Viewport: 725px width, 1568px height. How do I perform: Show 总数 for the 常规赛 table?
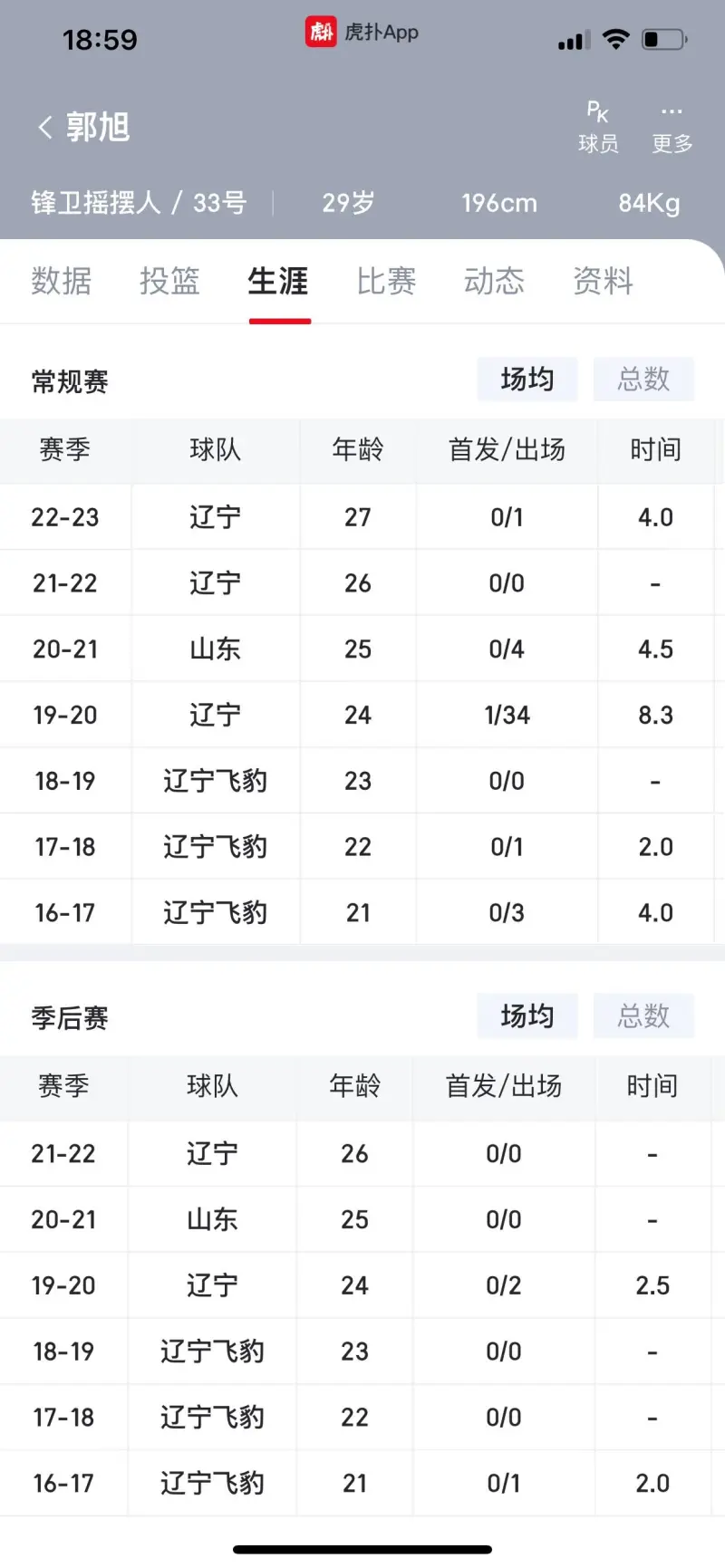643,379
